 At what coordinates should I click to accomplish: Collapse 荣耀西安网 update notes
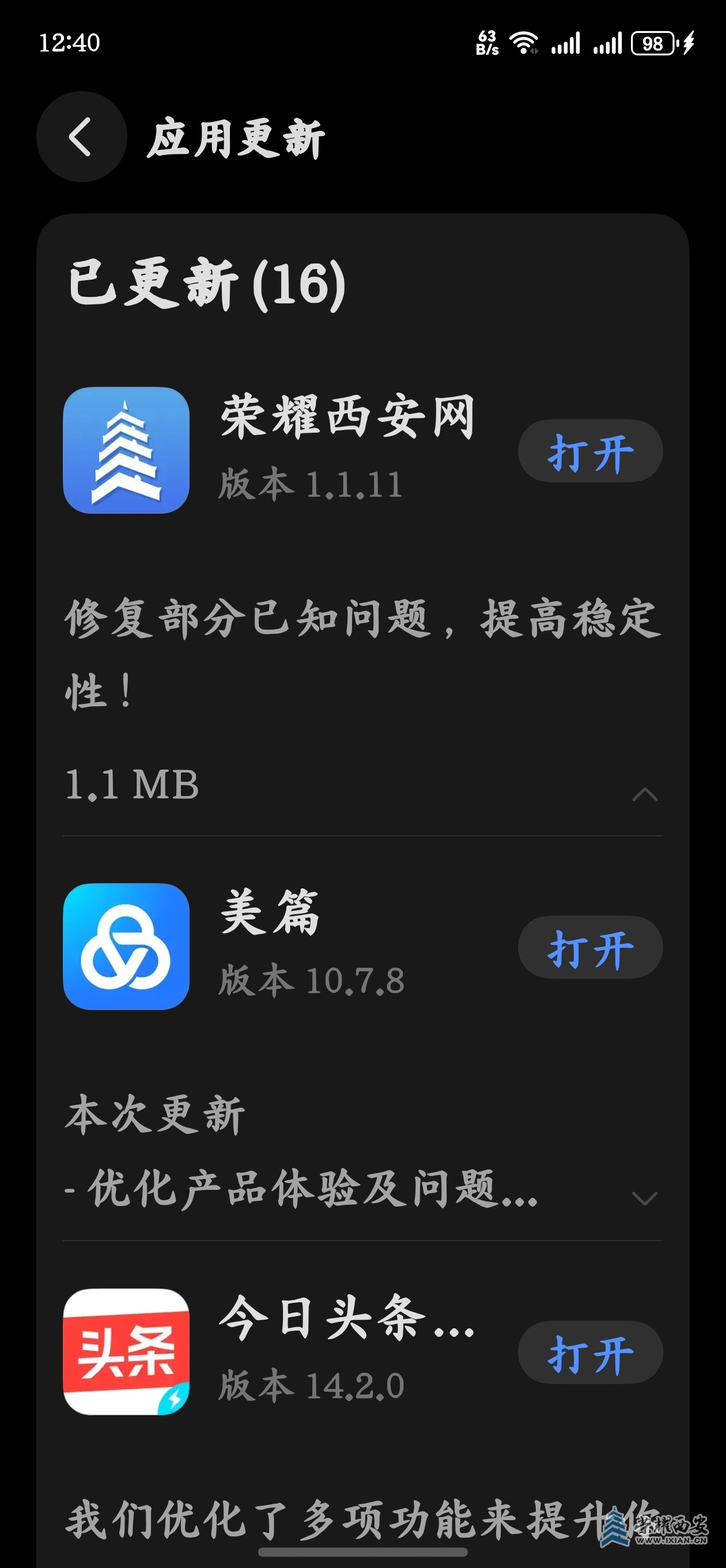[x=644, y=794]
